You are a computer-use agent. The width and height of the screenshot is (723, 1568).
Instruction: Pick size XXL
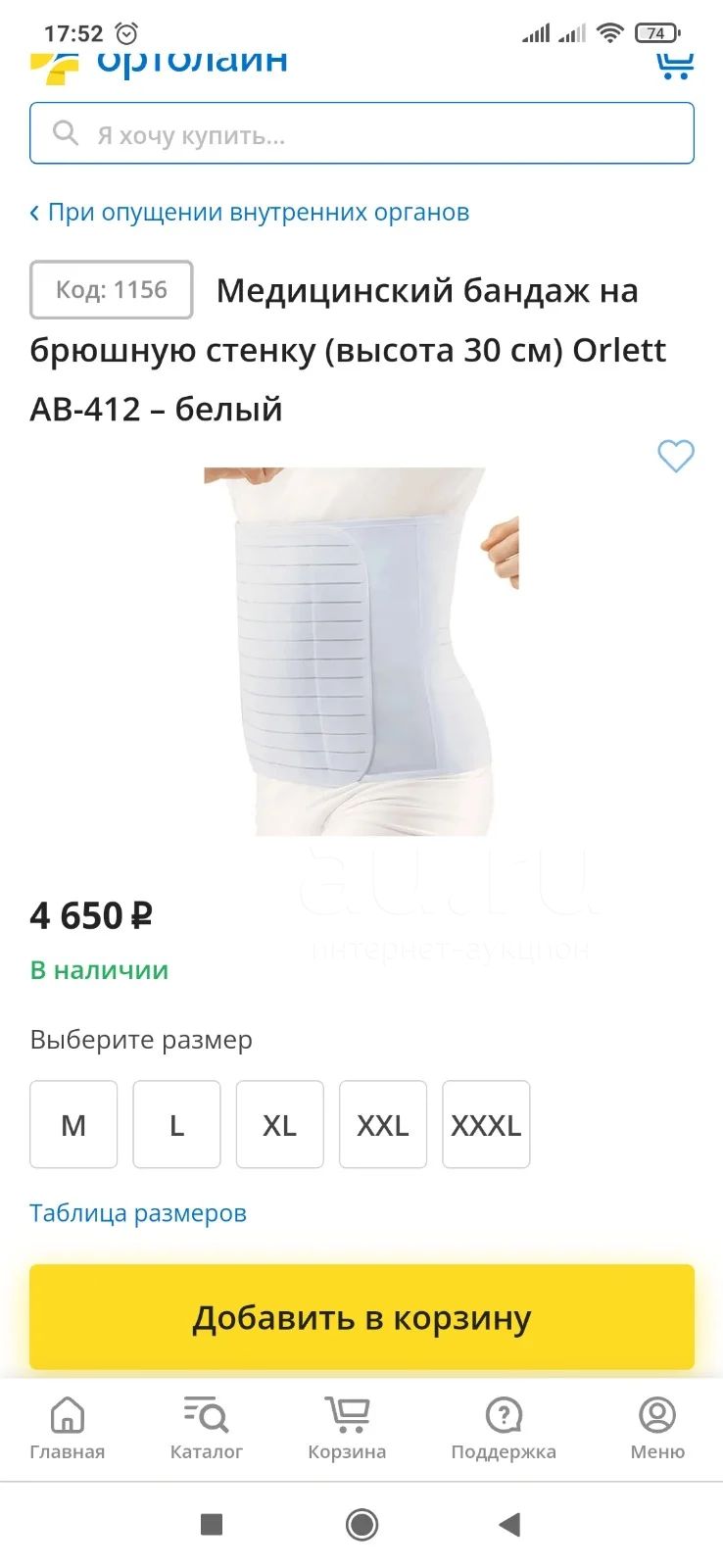coord(383,1124)
